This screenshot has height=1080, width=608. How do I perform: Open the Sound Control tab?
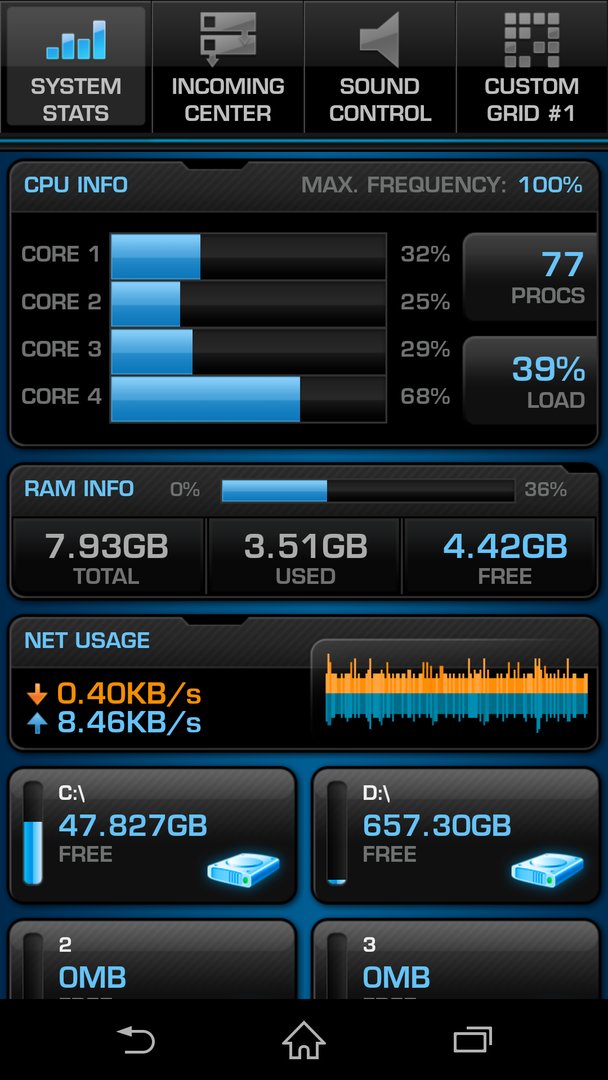click(380, 67)
